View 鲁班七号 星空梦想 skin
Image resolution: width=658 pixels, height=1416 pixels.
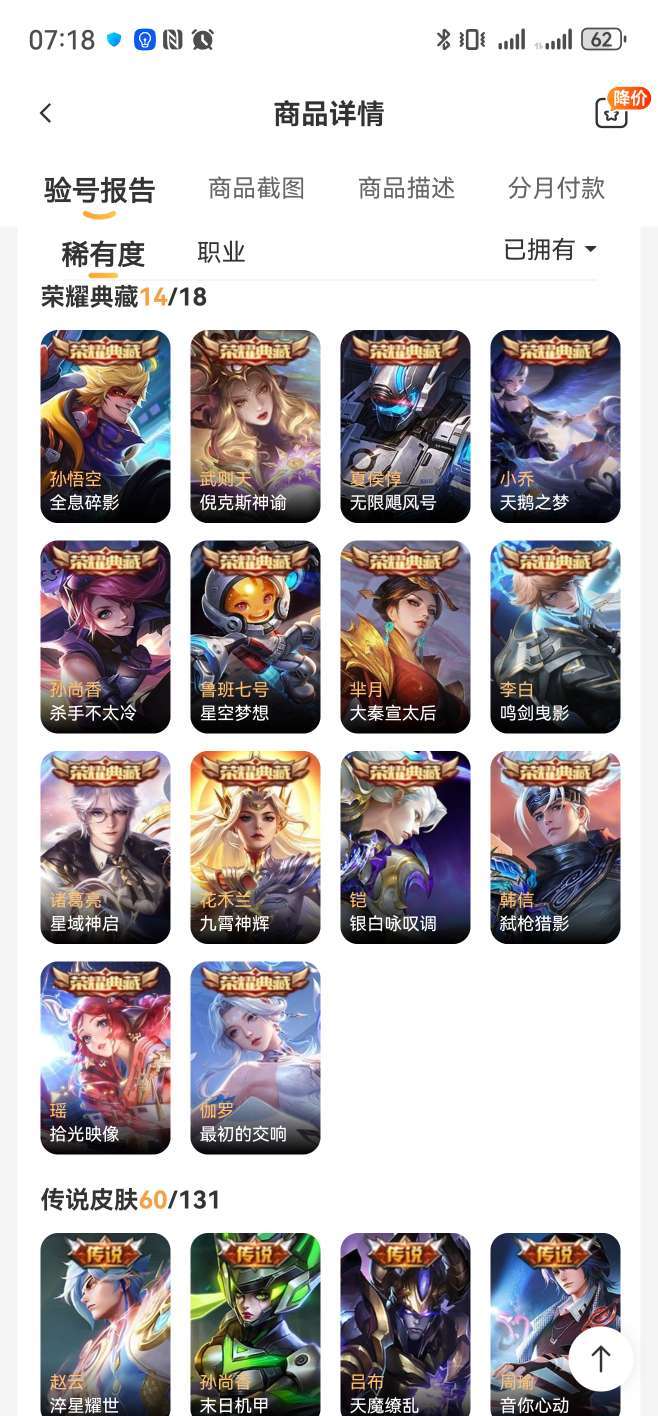coord(255,637)
